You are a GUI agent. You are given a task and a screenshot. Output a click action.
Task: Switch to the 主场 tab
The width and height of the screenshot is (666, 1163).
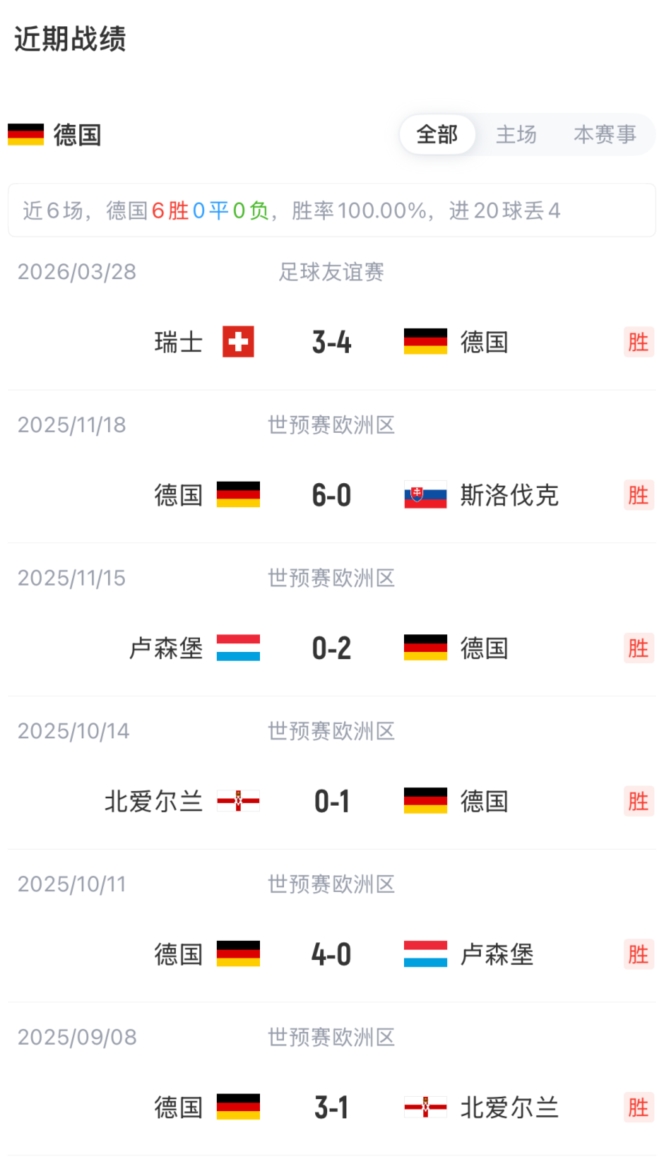(516, 135)
